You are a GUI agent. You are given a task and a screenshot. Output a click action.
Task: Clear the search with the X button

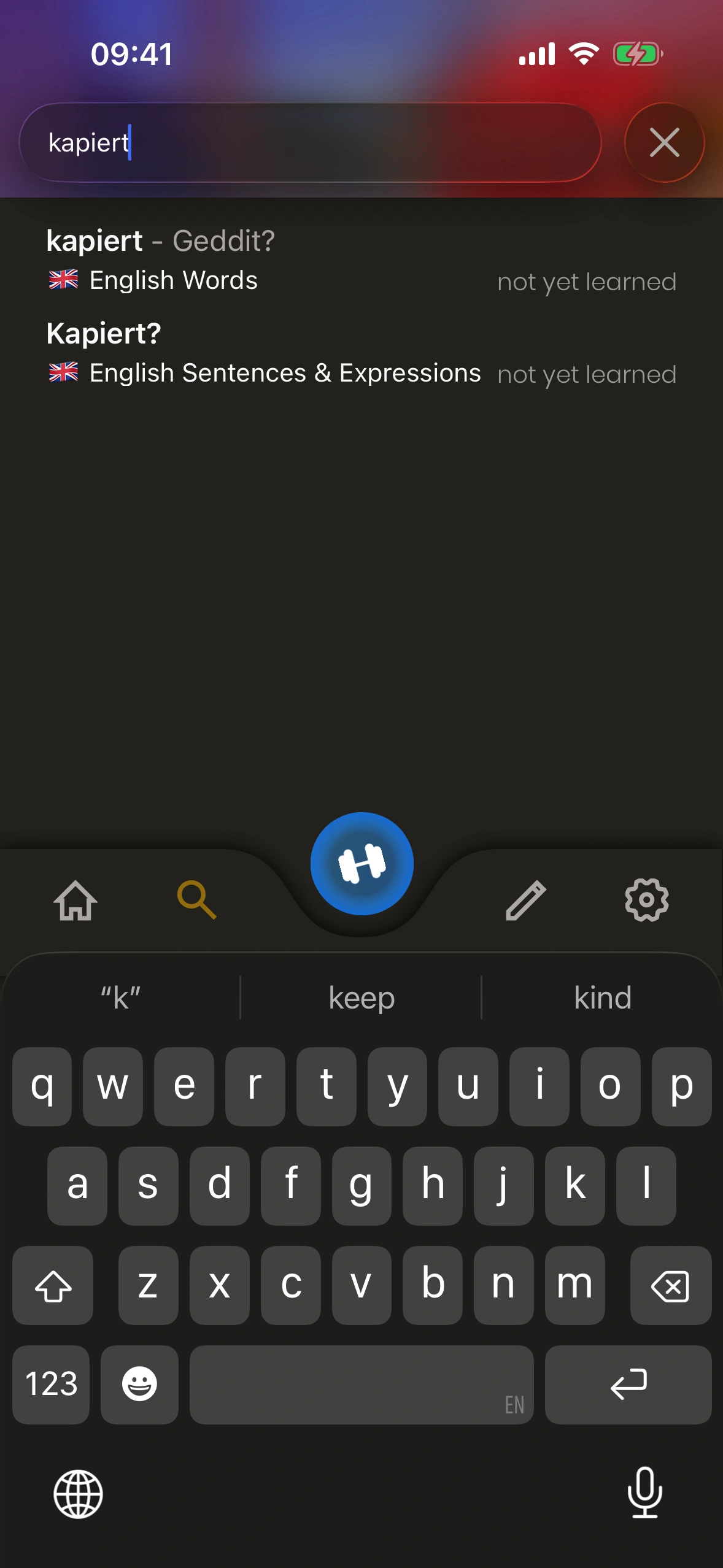click(x=664, y=143)
